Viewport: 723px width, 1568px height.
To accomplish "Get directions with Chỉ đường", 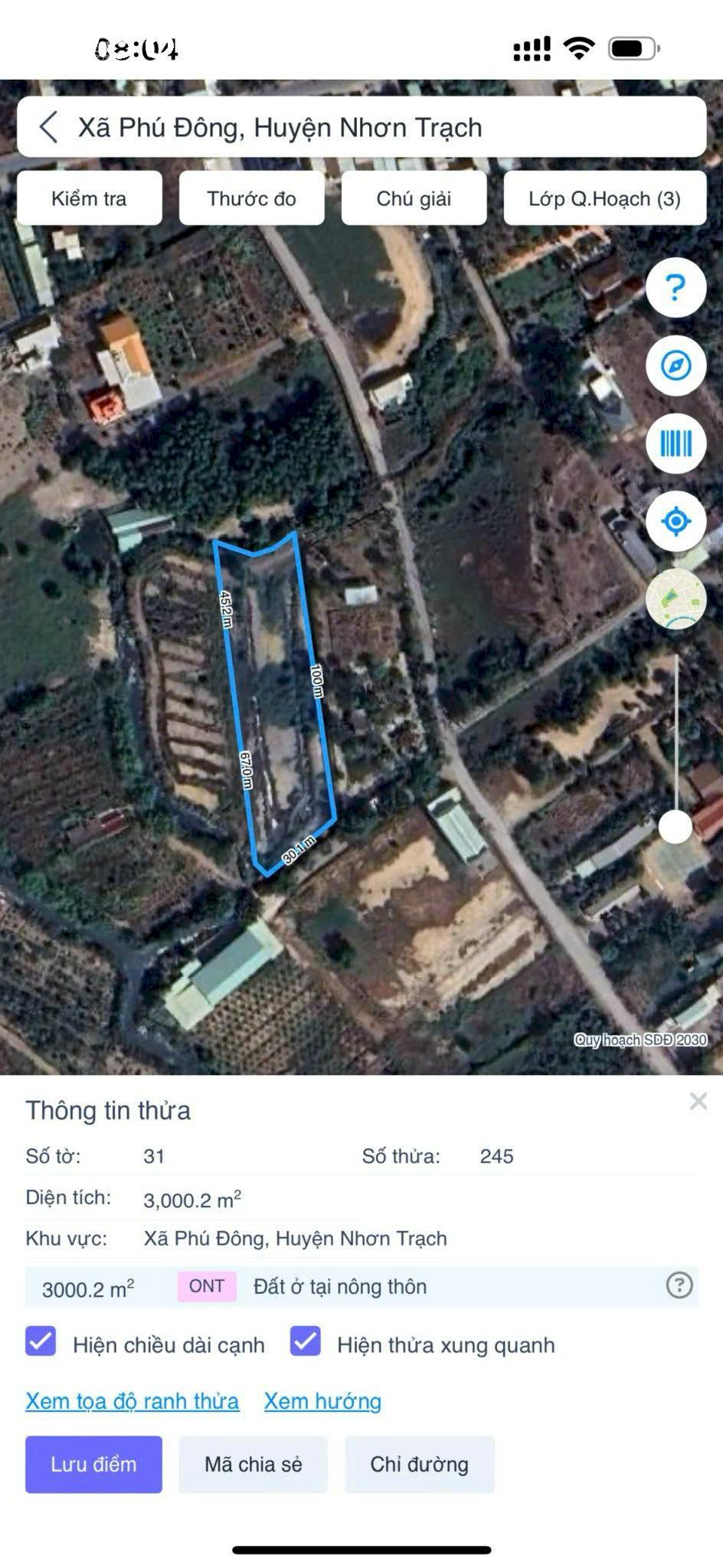I will click(419, 1464).
